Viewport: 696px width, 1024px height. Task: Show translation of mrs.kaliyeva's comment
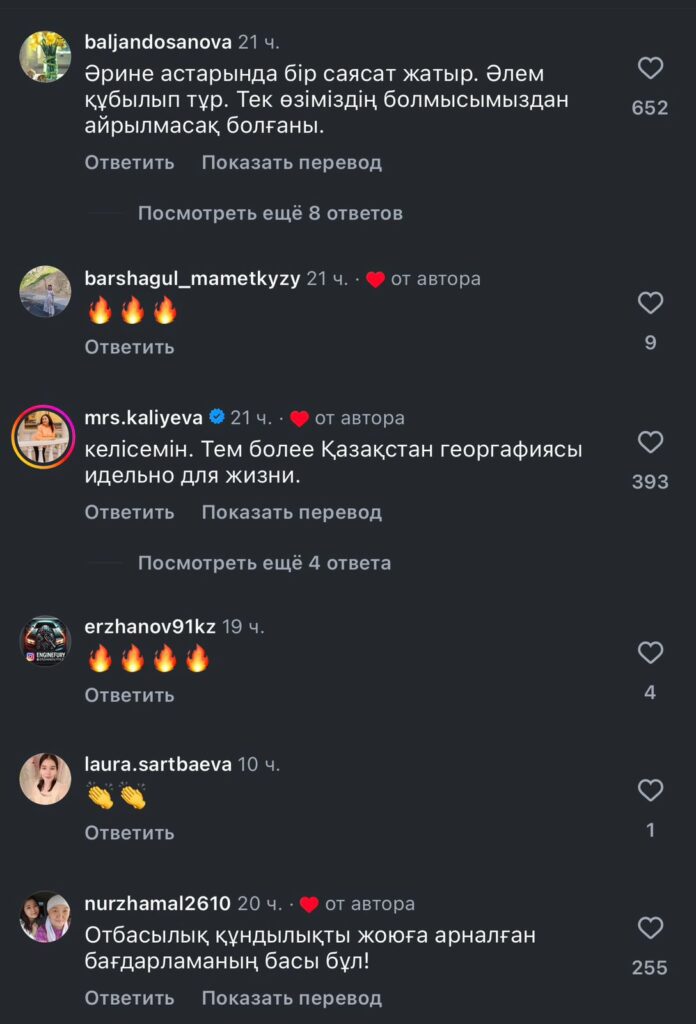[291, 512]
